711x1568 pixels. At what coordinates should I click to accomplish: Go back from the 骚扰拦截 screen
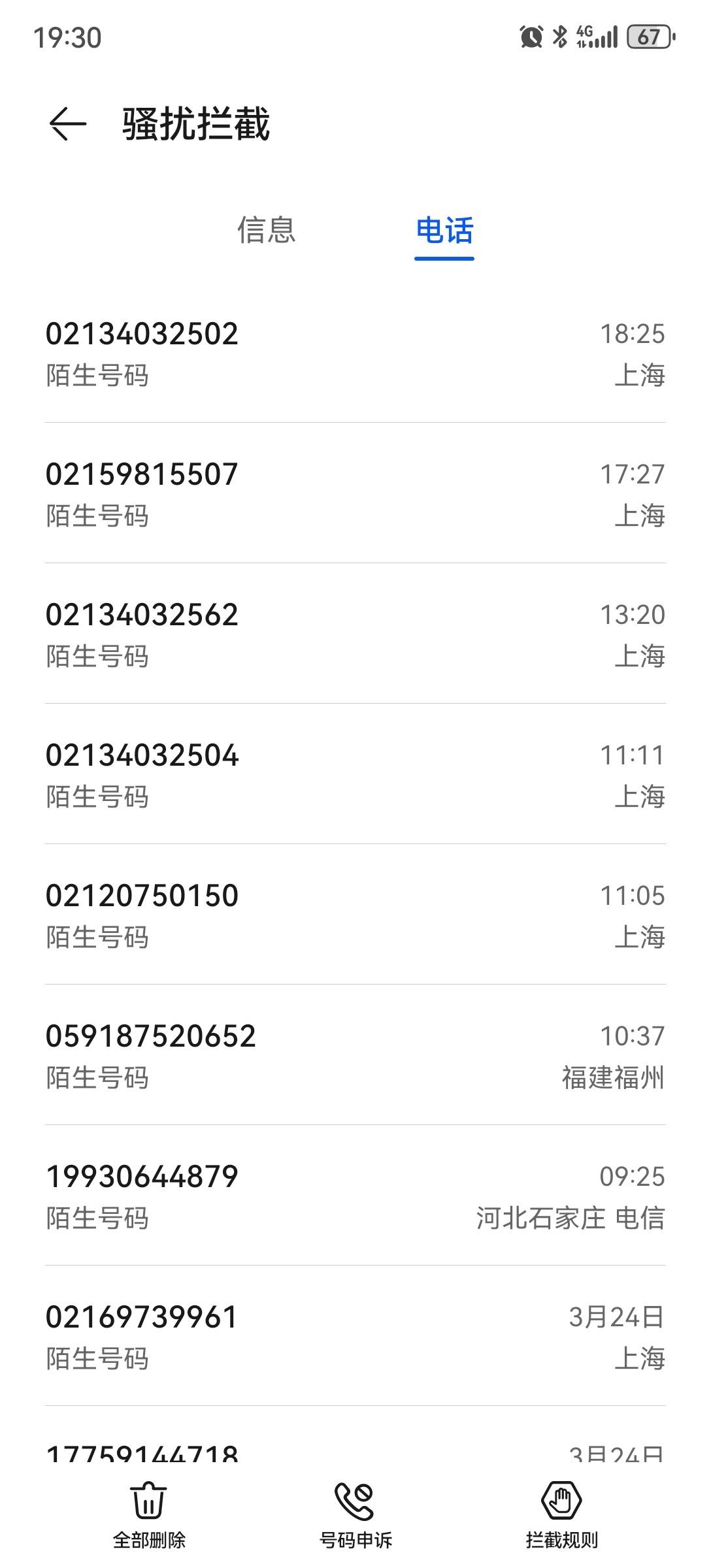pos(67,123)
